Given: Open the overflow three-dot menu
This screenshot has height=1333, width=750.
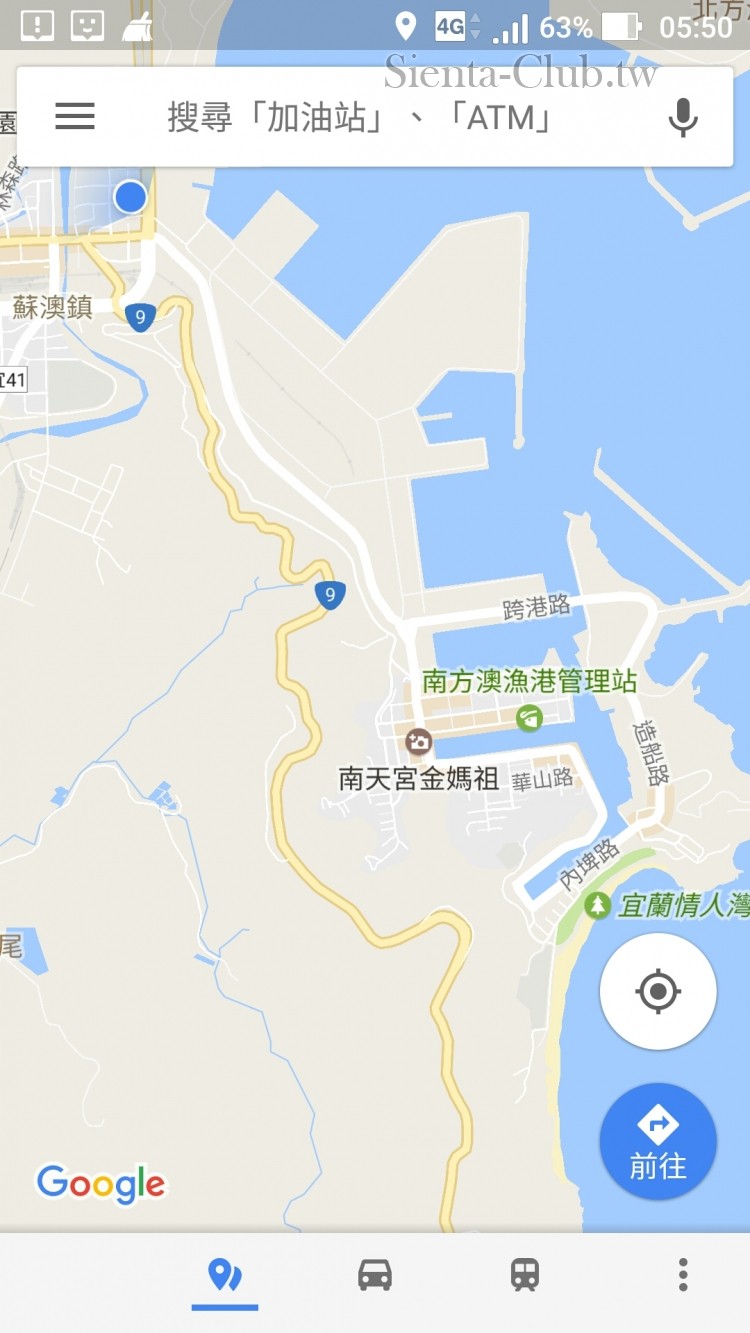Looking at the screenshot, I should (x=682, y=1274).
